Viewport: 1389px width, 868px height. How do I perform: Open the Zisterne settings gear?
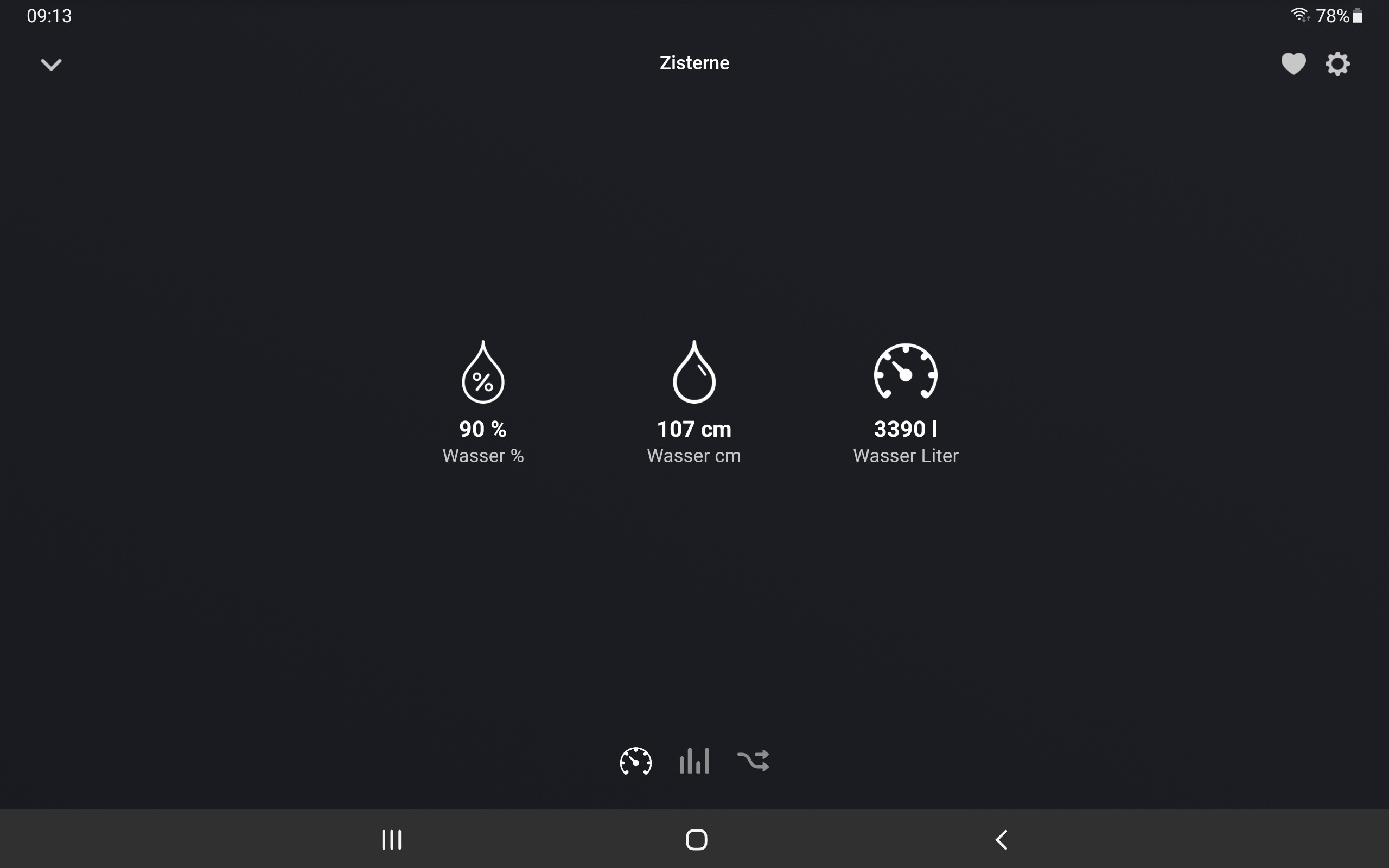click(1337, 63)
